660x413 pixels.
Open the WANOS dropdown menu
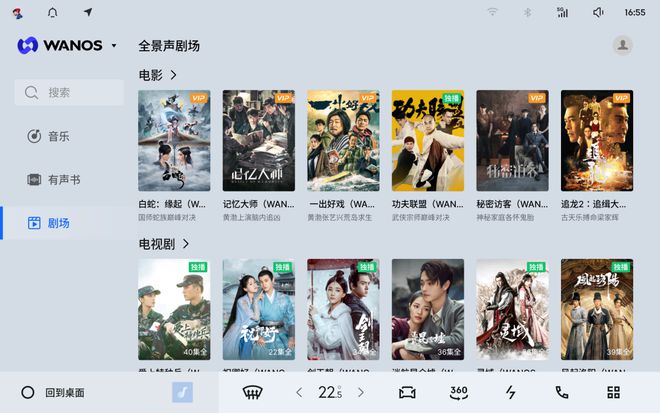tap(113, 46)
